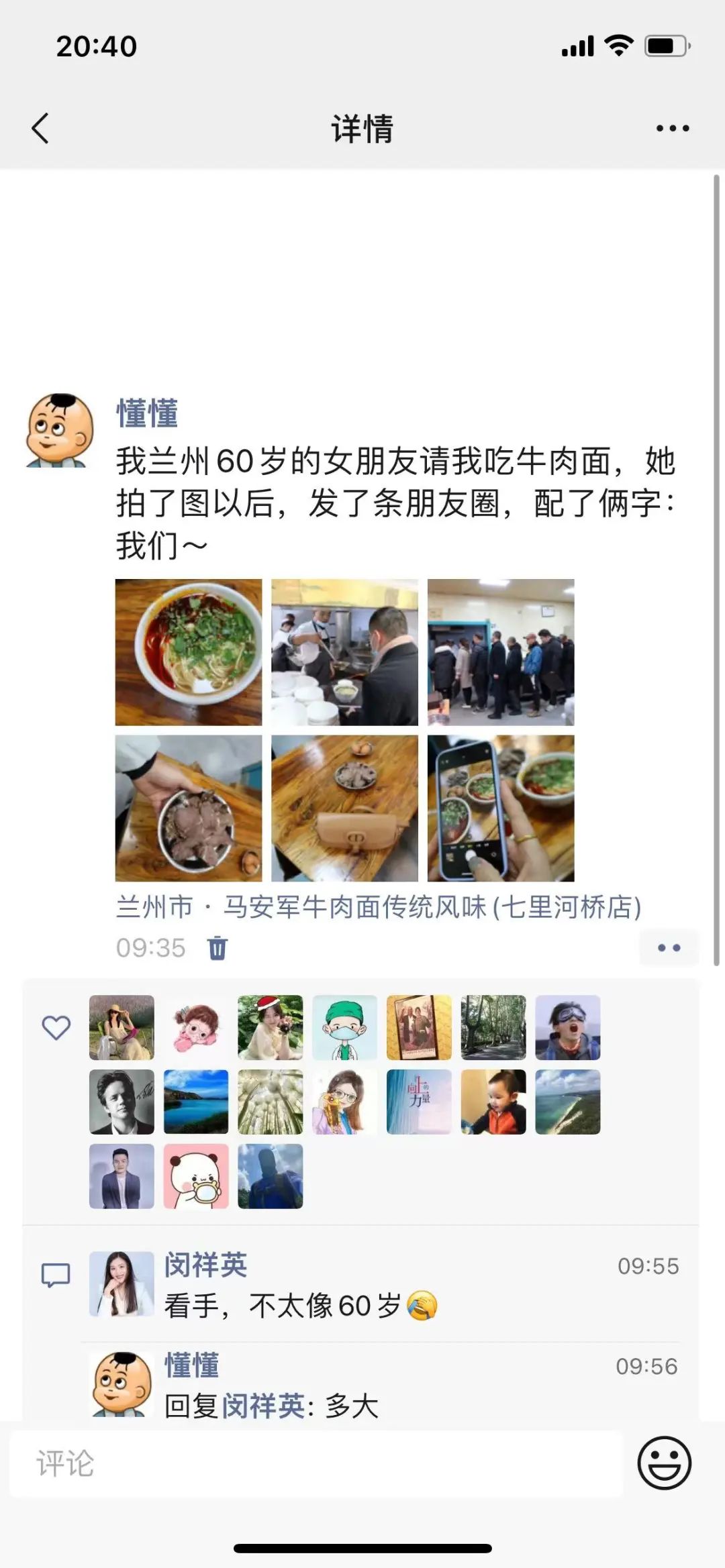This screenshot has height=1568, width=725.
Task: Tap 闵祥英's name in comment
Action: coord(206,1265)
